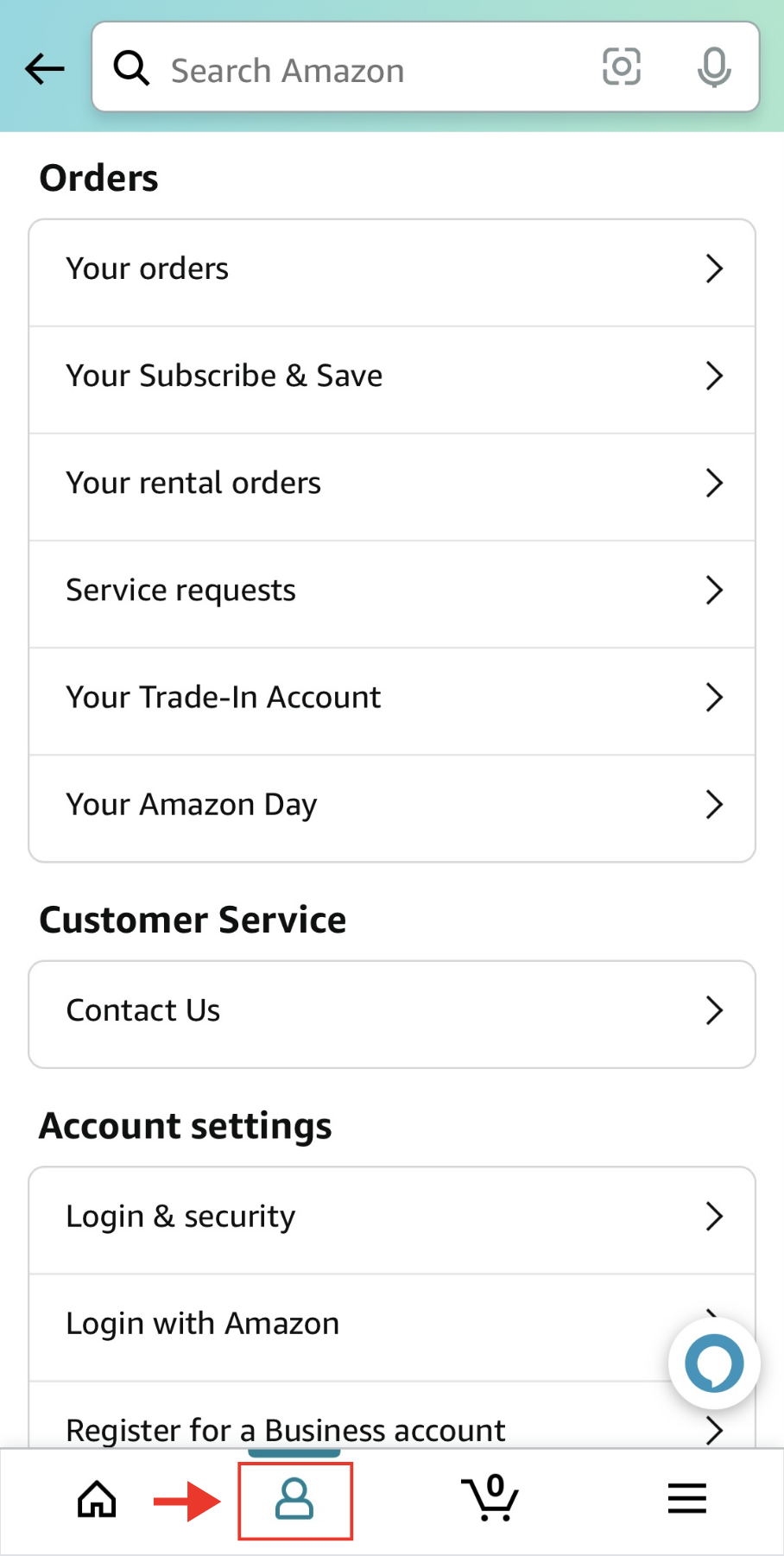Register for a Business account
This screenshot has width=784, height=1556.
coord(392,1416)
